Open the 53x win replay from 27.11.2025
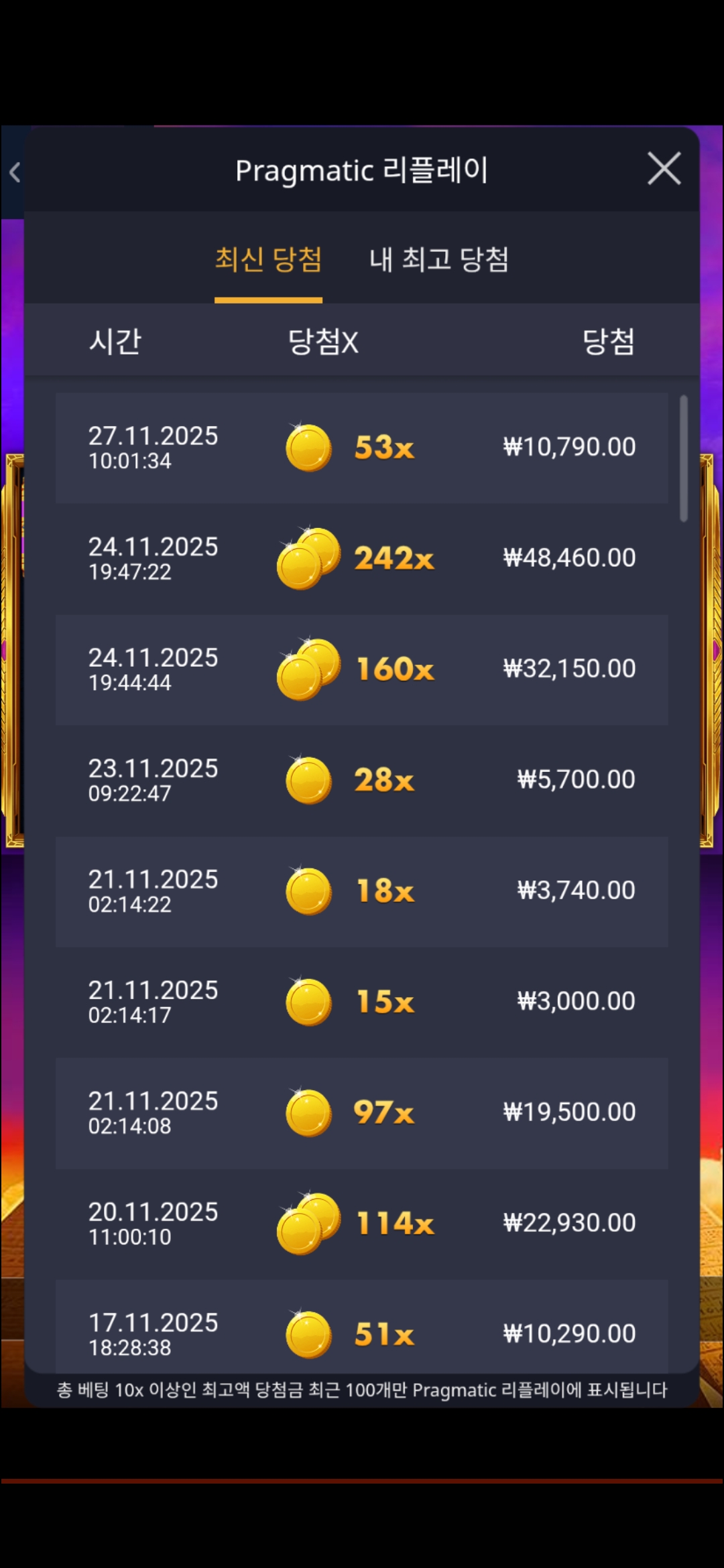 (362, 448)
